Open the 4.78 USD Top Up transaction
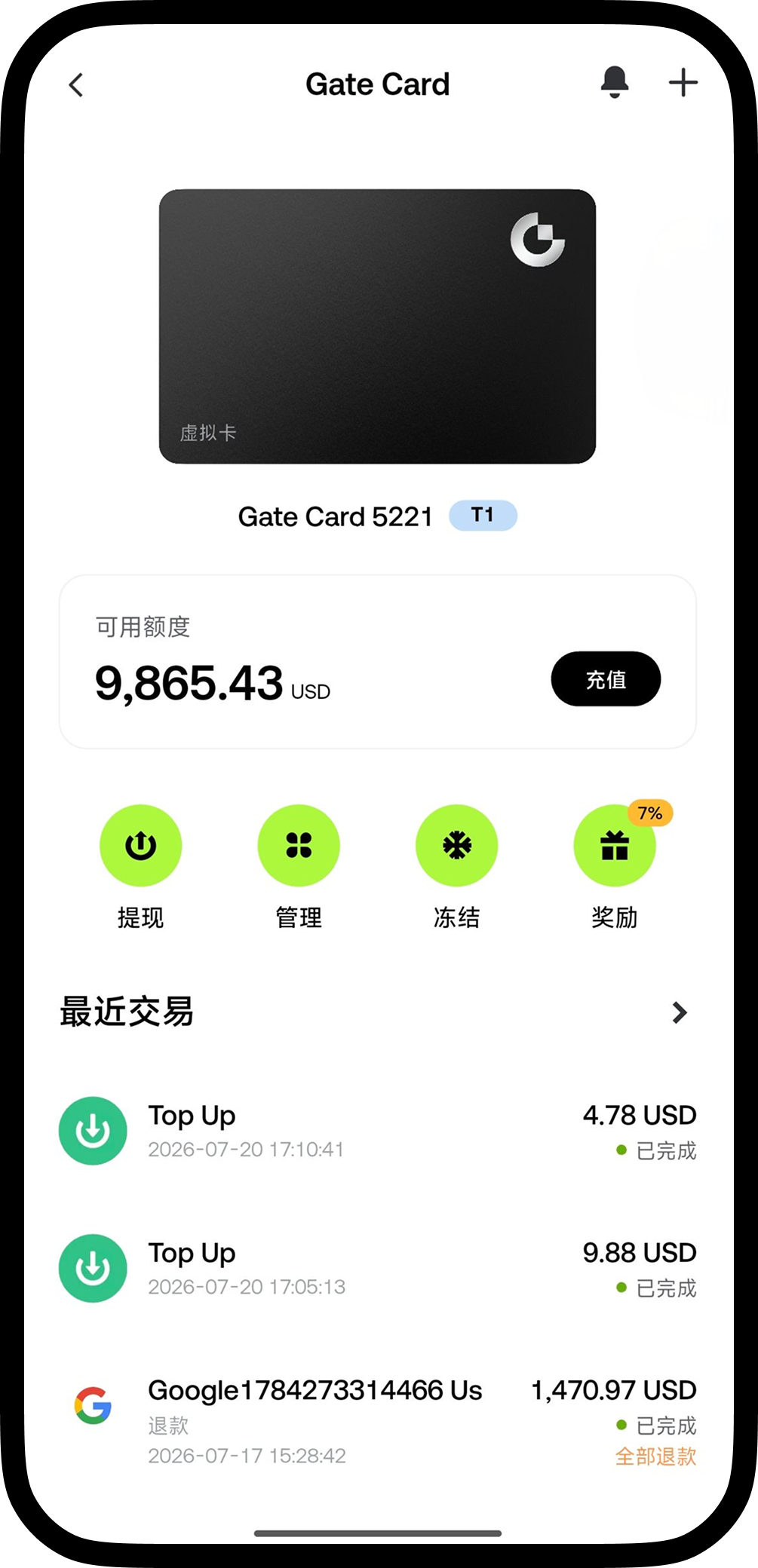 click(377, 1131)
